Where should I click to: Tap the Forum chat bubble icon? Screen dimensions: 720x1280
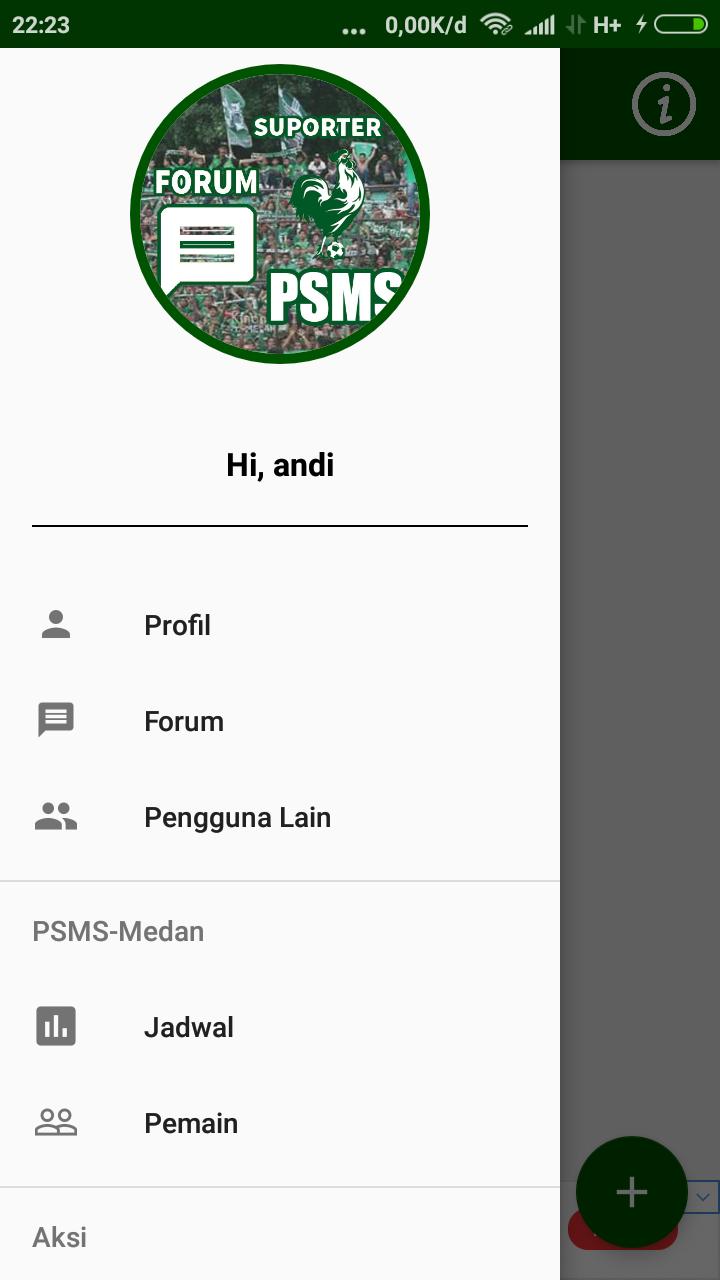click(x=55, y=720)
